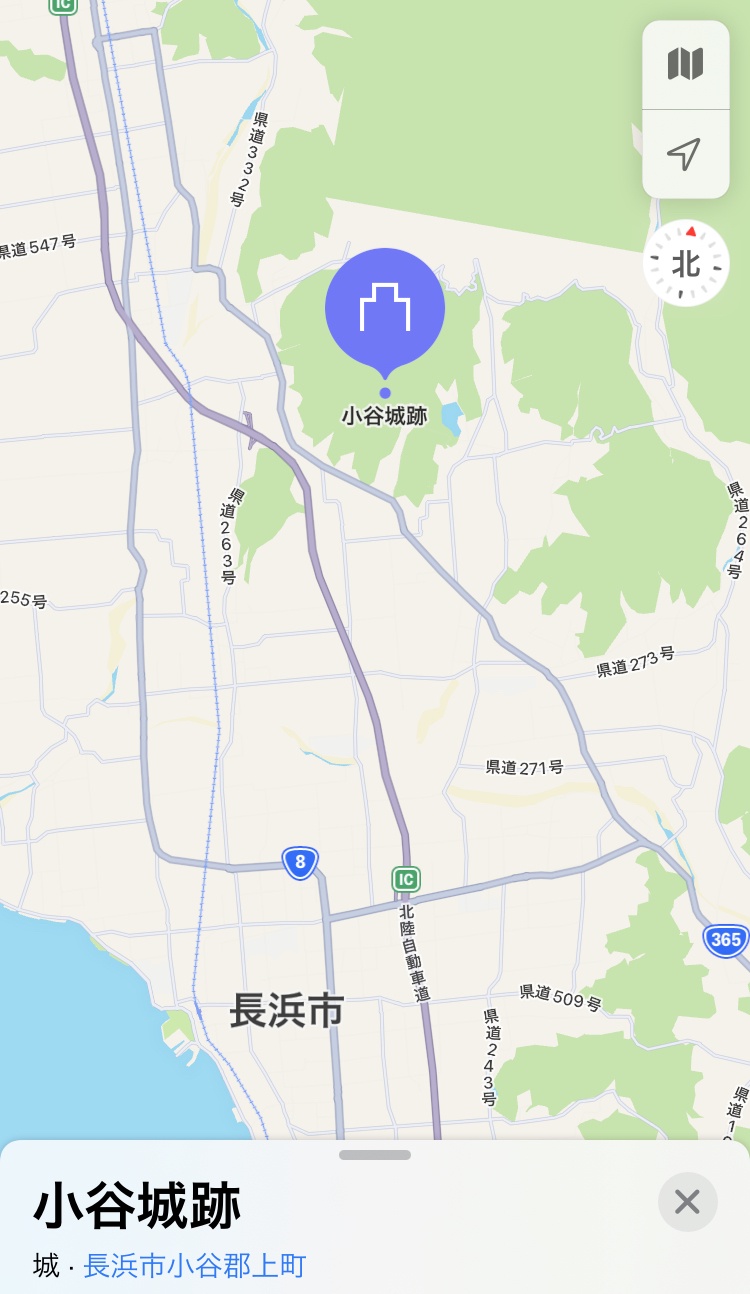The image size is (750, 1294).
Task: Open the 長浜市小谷郡上町 address link
Action: point(195,1265)
